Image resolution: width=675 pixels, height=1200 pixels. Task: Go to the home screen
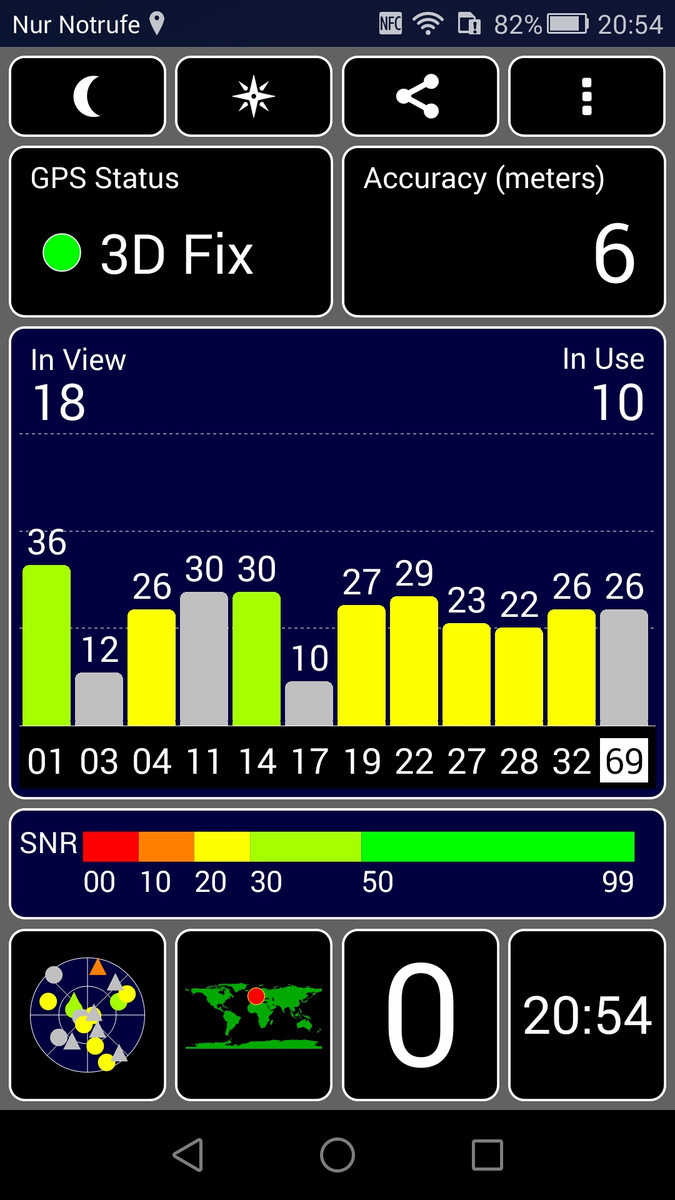[x=337, y=1155]
